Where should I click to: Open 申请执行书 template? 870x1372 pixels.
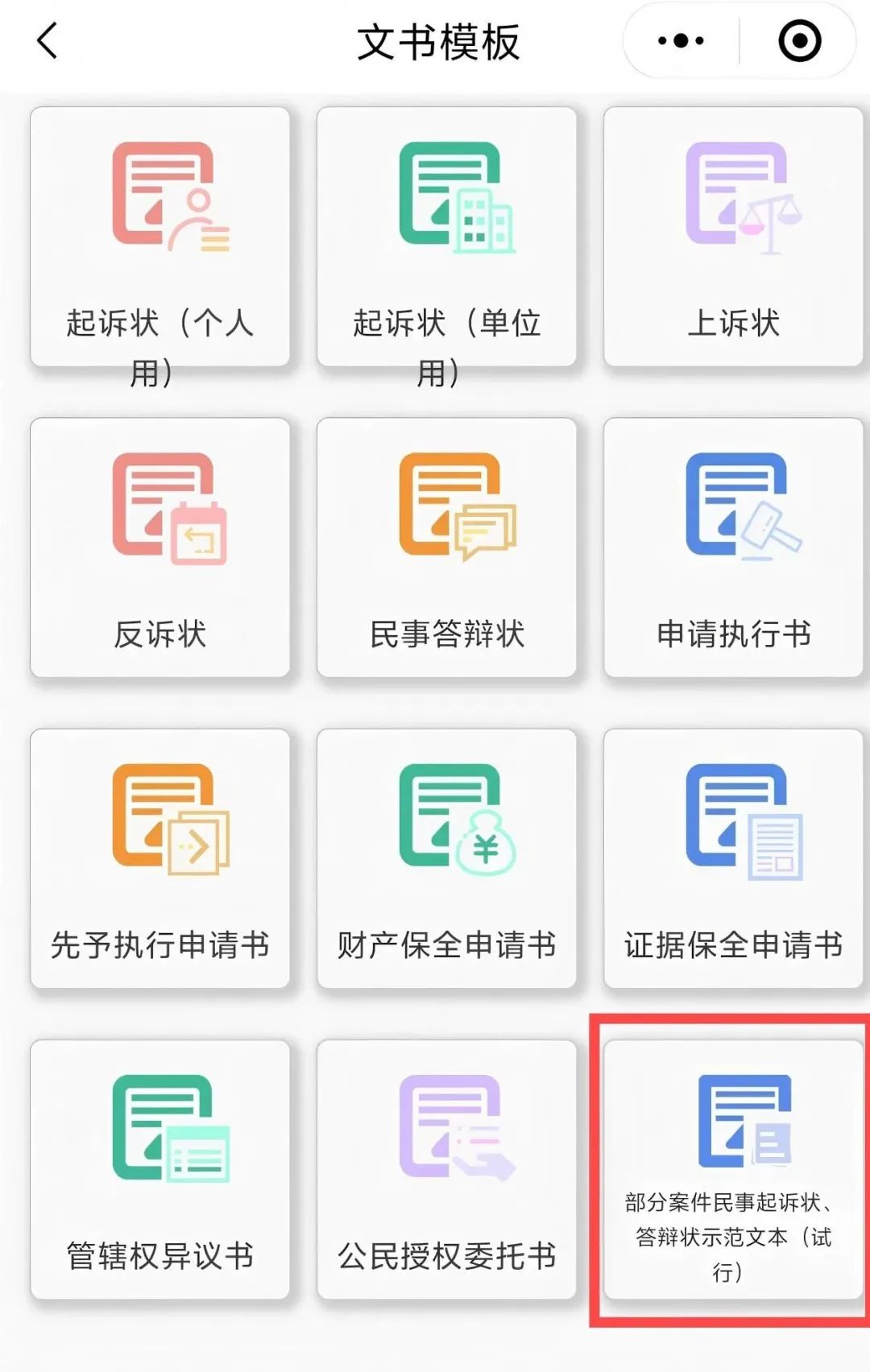(x=733, y=548)
